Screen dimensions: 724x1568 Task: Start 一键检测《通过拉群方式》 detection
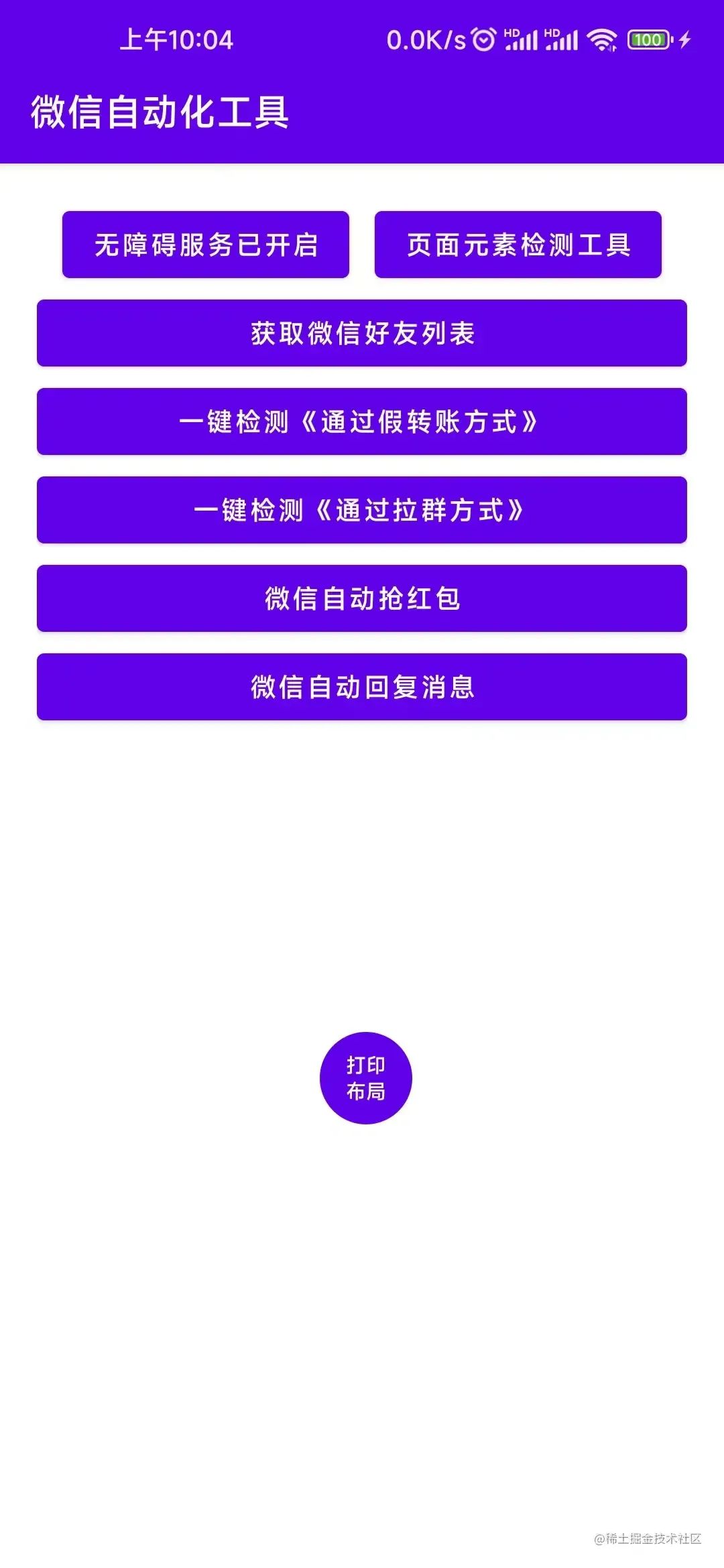(x=362, y=510)
